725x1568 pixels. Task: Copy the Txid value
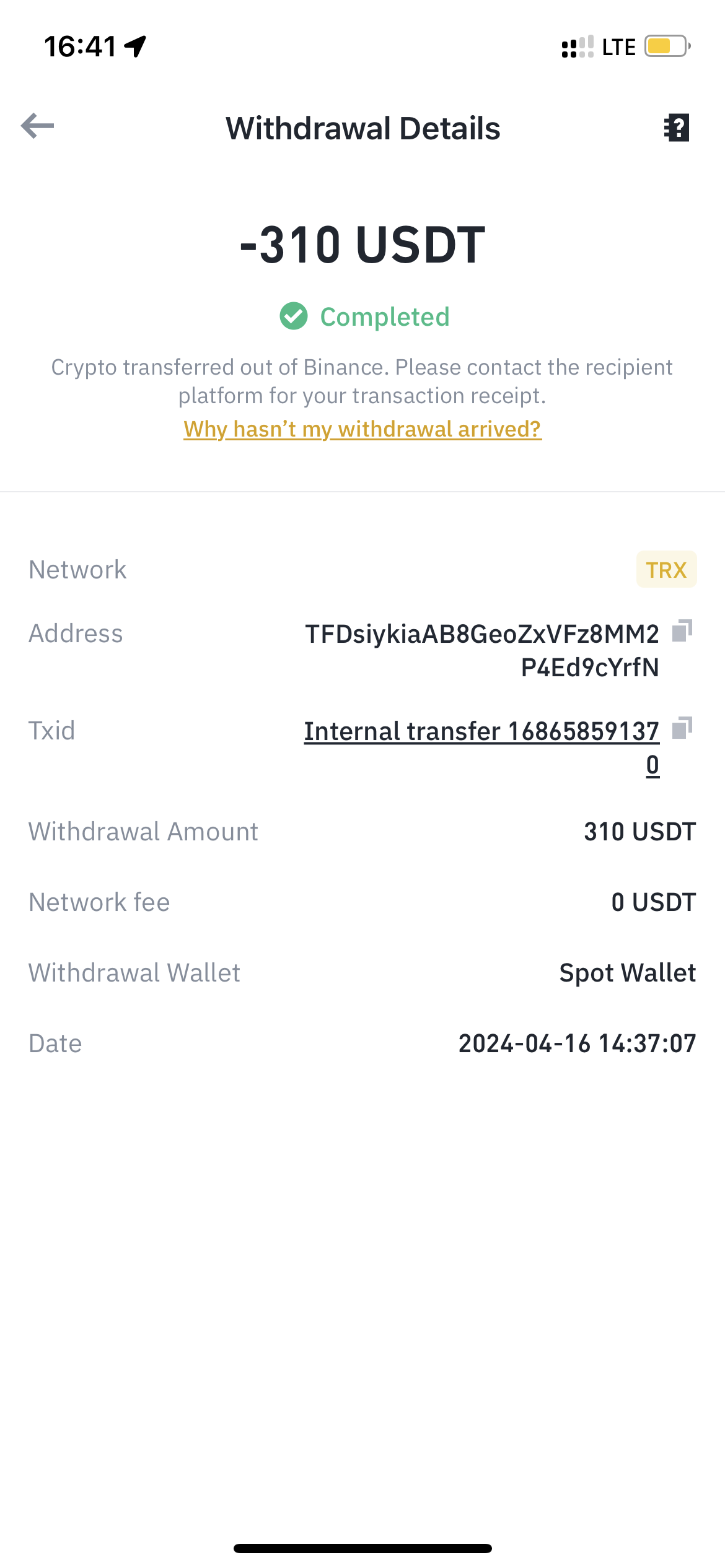click(682, 728)
